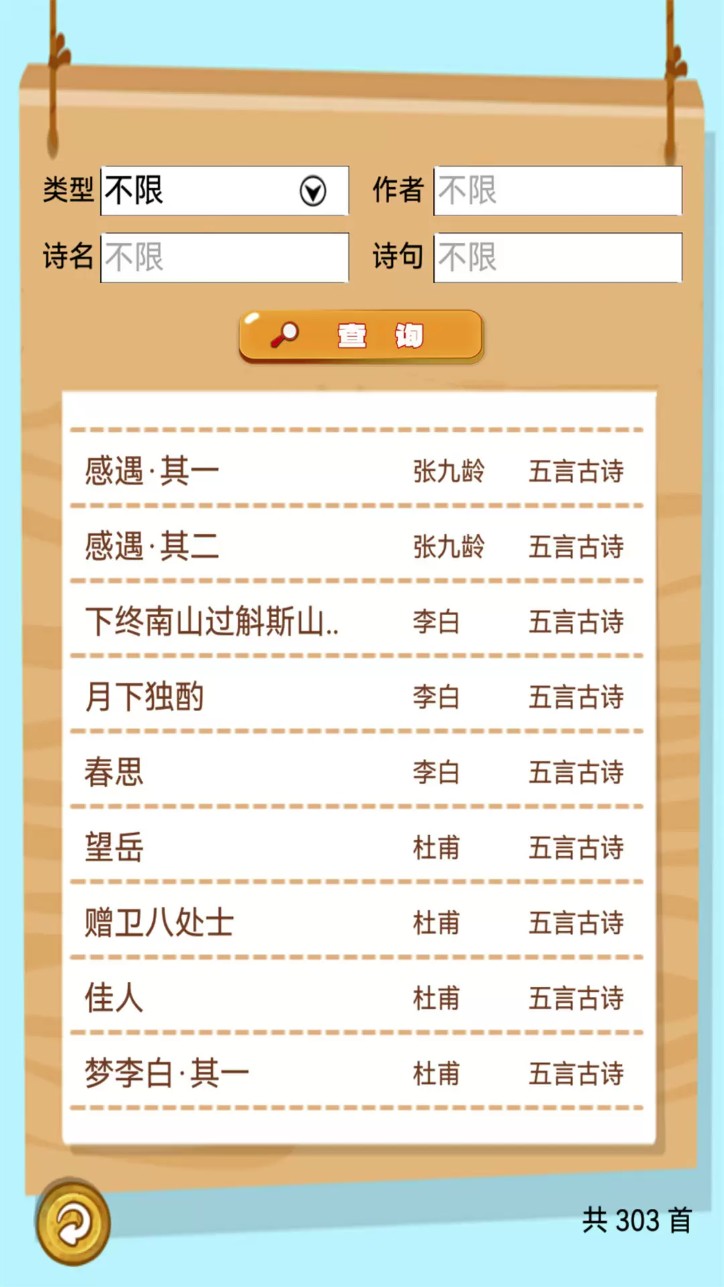Click the 诗名 poem name input field

pyautogui.click(x=224, y=257)
